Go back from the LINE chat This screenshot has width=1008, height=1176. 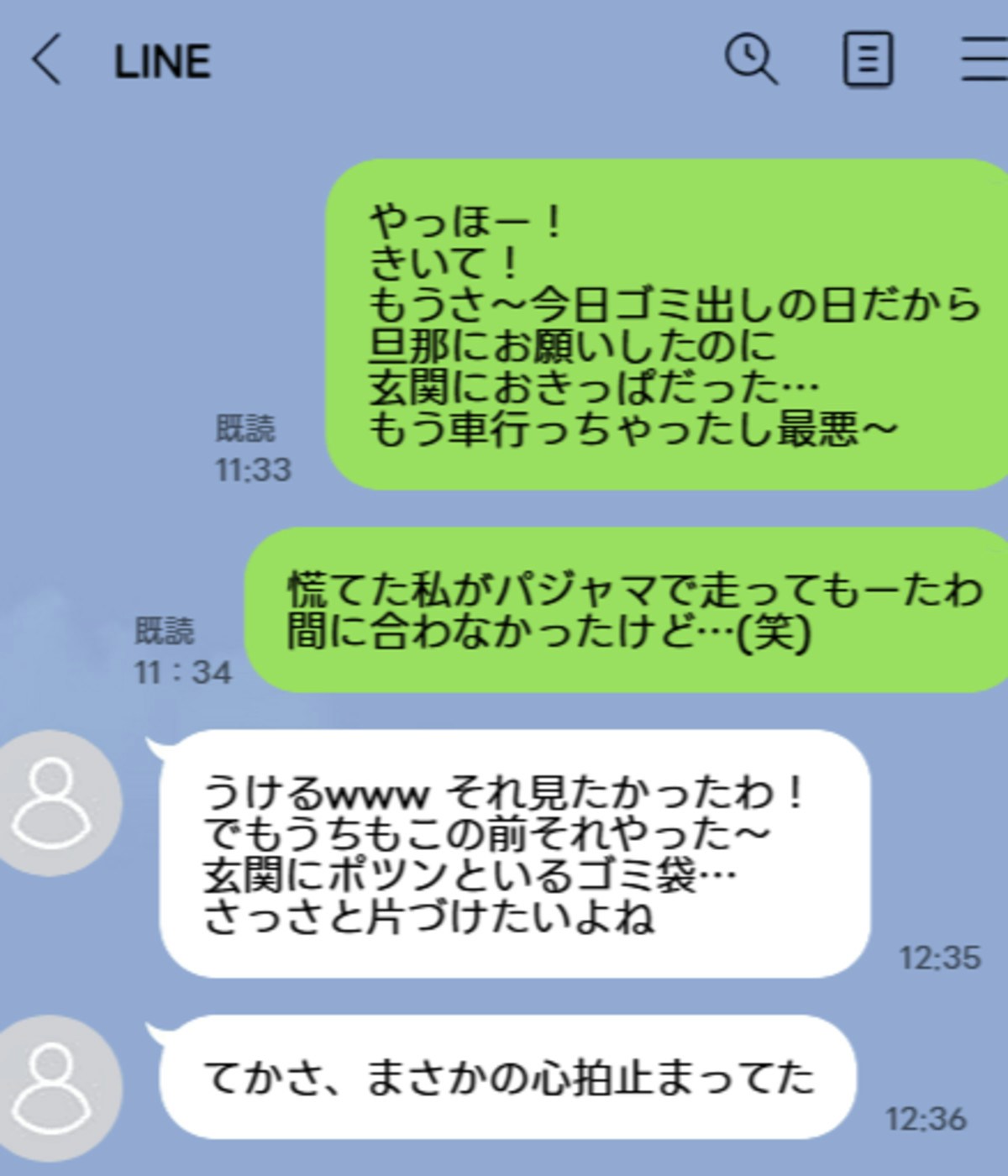[x=46, y=60]
